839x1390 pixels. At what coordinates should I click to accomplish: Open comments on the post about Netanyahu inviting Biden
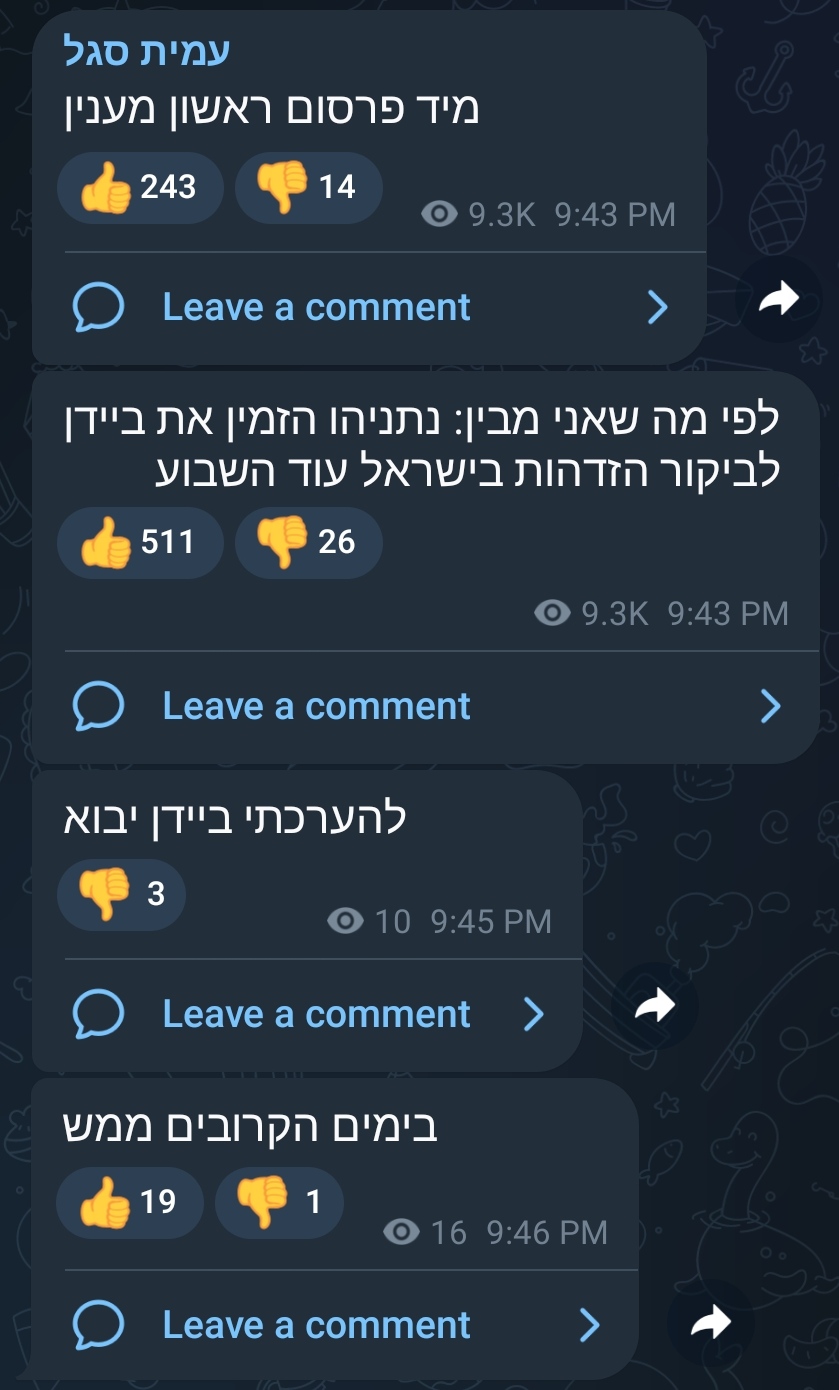(427, 706)
